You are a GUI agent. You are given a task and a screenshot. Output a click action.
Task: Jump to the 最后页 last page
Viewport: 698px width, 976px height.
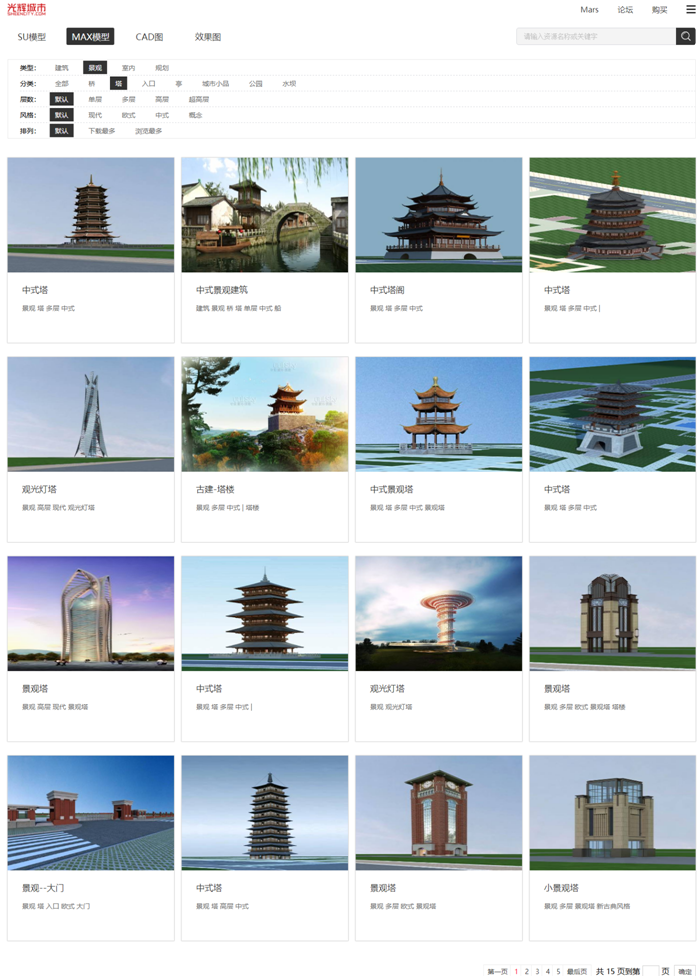coord(577,971)
